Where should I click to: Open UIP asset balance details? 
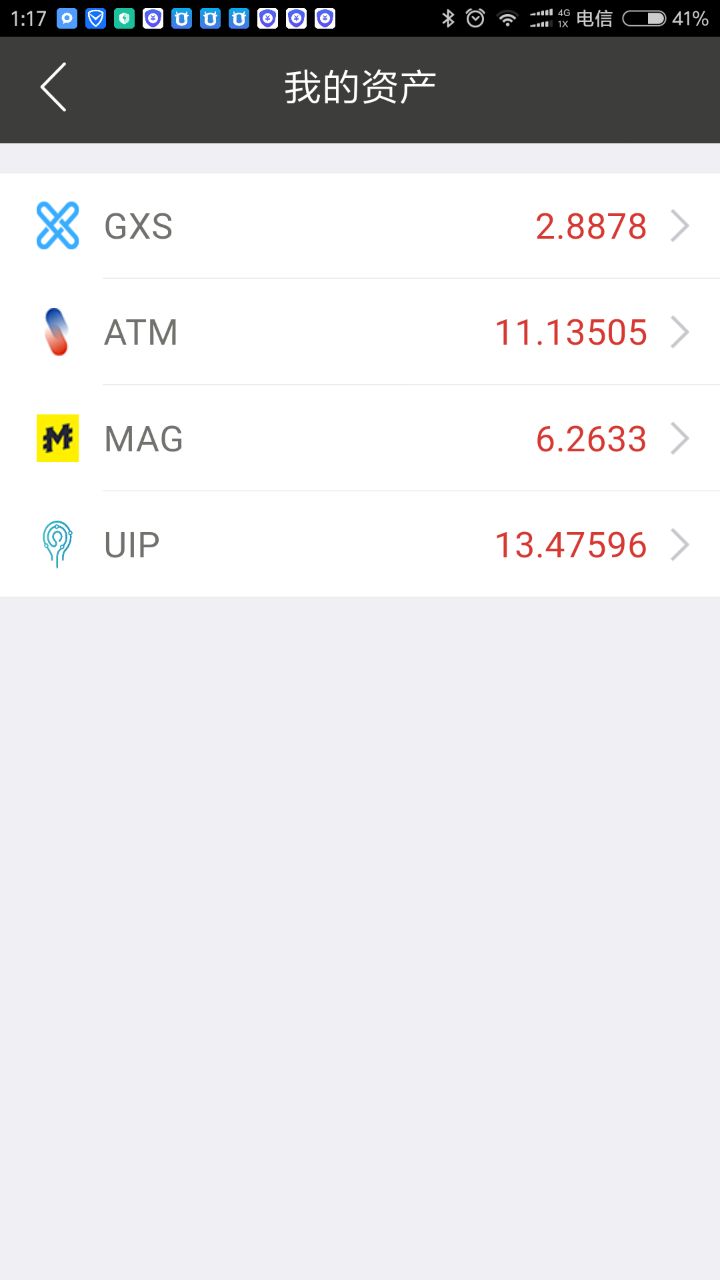360,545
